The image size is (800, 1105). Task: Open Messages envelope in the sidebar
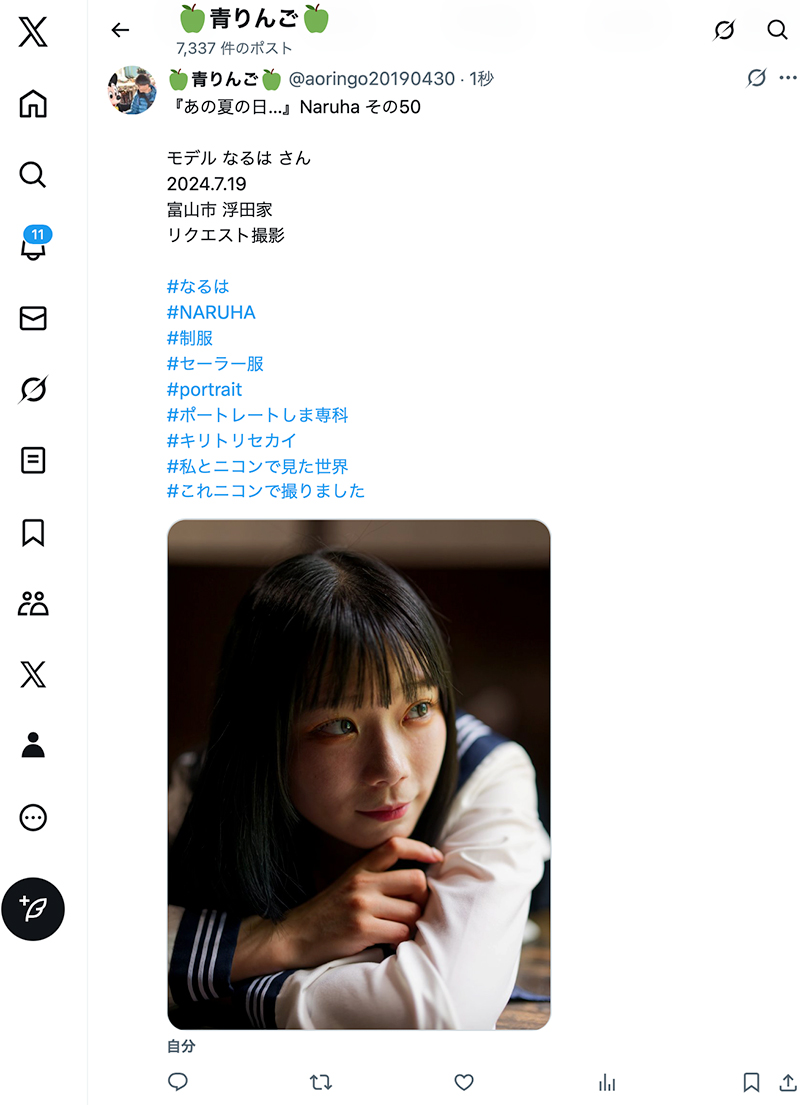pos(33,318)
